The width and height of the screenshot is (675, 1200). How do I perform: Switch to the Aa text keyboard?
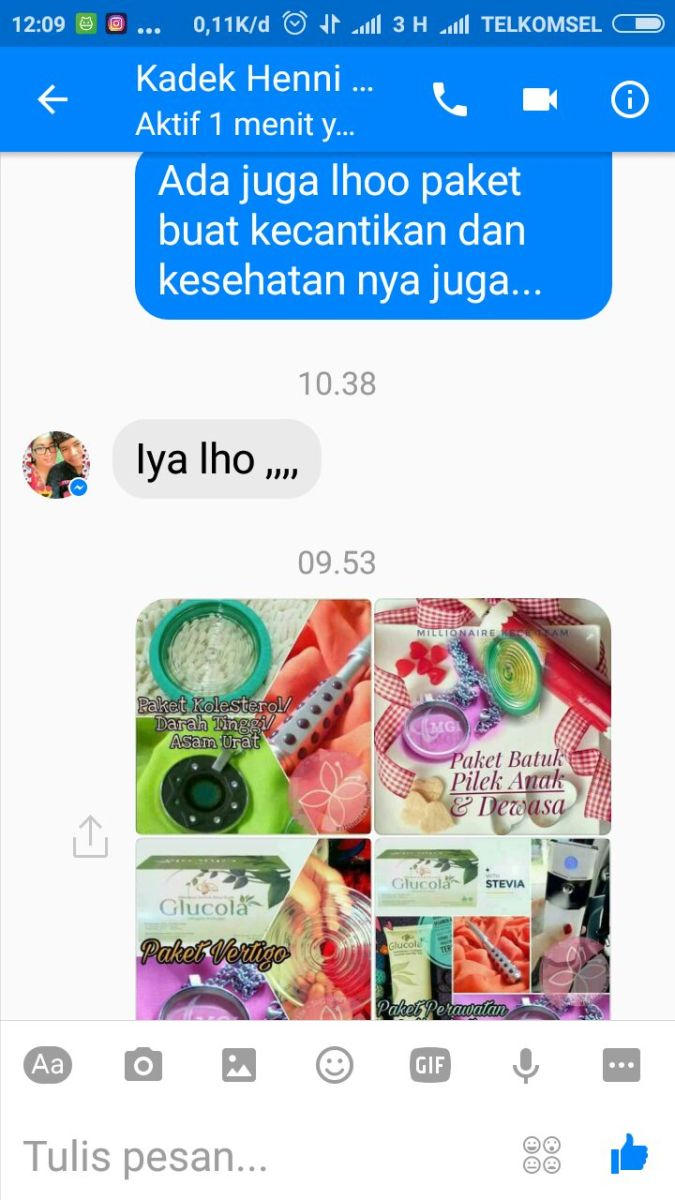tap(47, 1065)
